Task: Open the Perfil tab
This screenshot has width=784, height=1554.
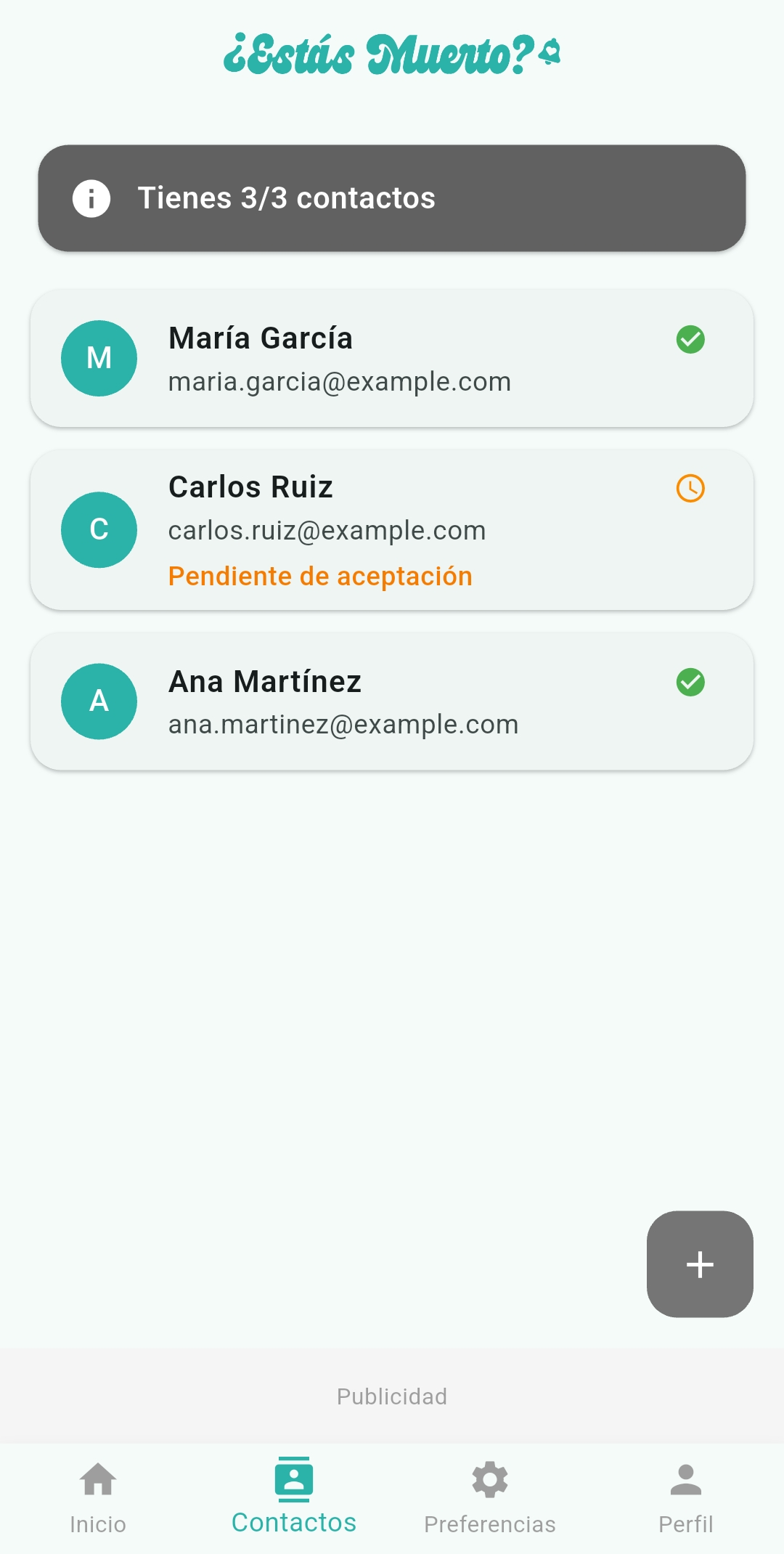Action: pos(686,1497)
